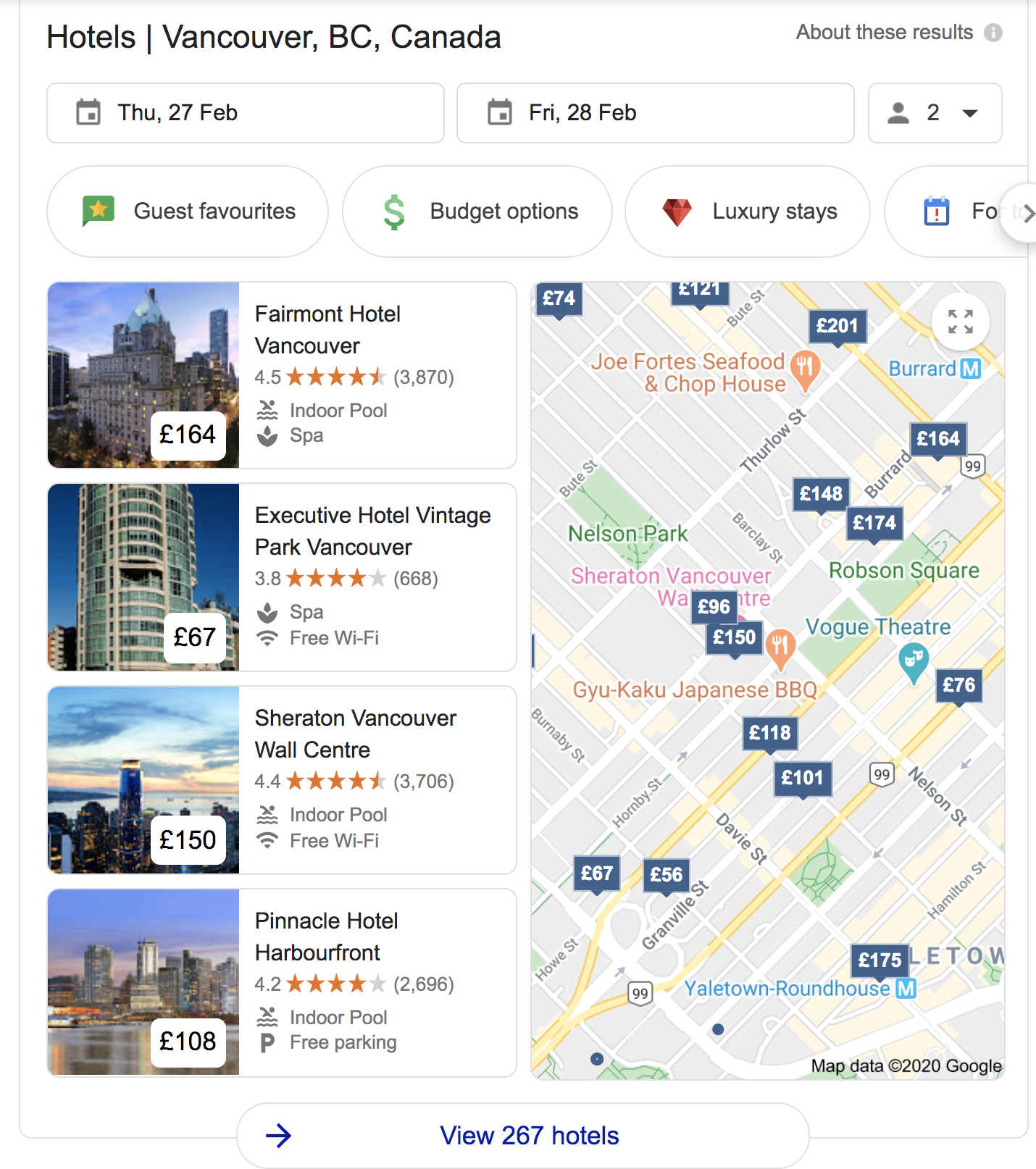Filter by Budget options
This screenshot has height=1169, width=1036.
[477, 211]
